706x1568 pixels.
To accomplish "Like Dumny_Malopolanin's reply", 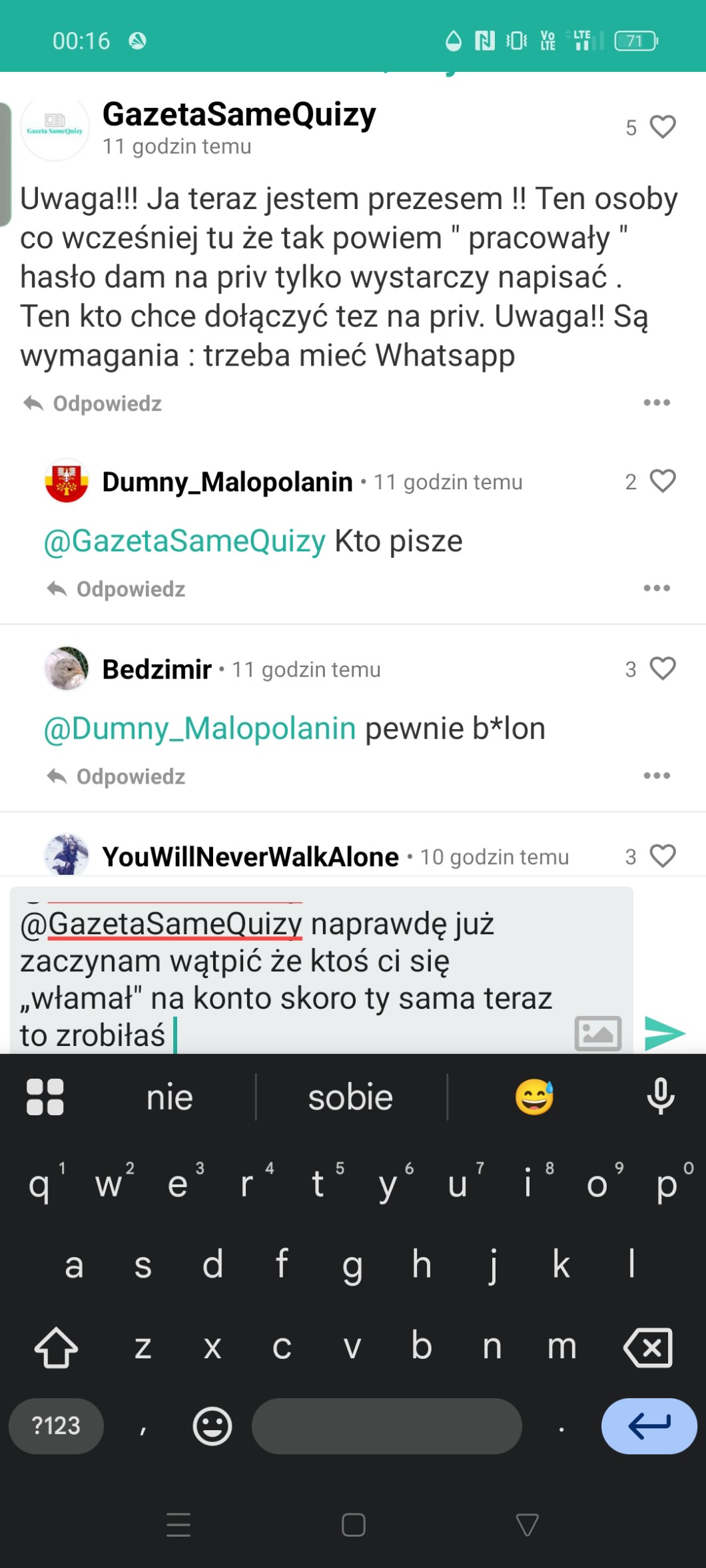I will [x=662, y=481].
